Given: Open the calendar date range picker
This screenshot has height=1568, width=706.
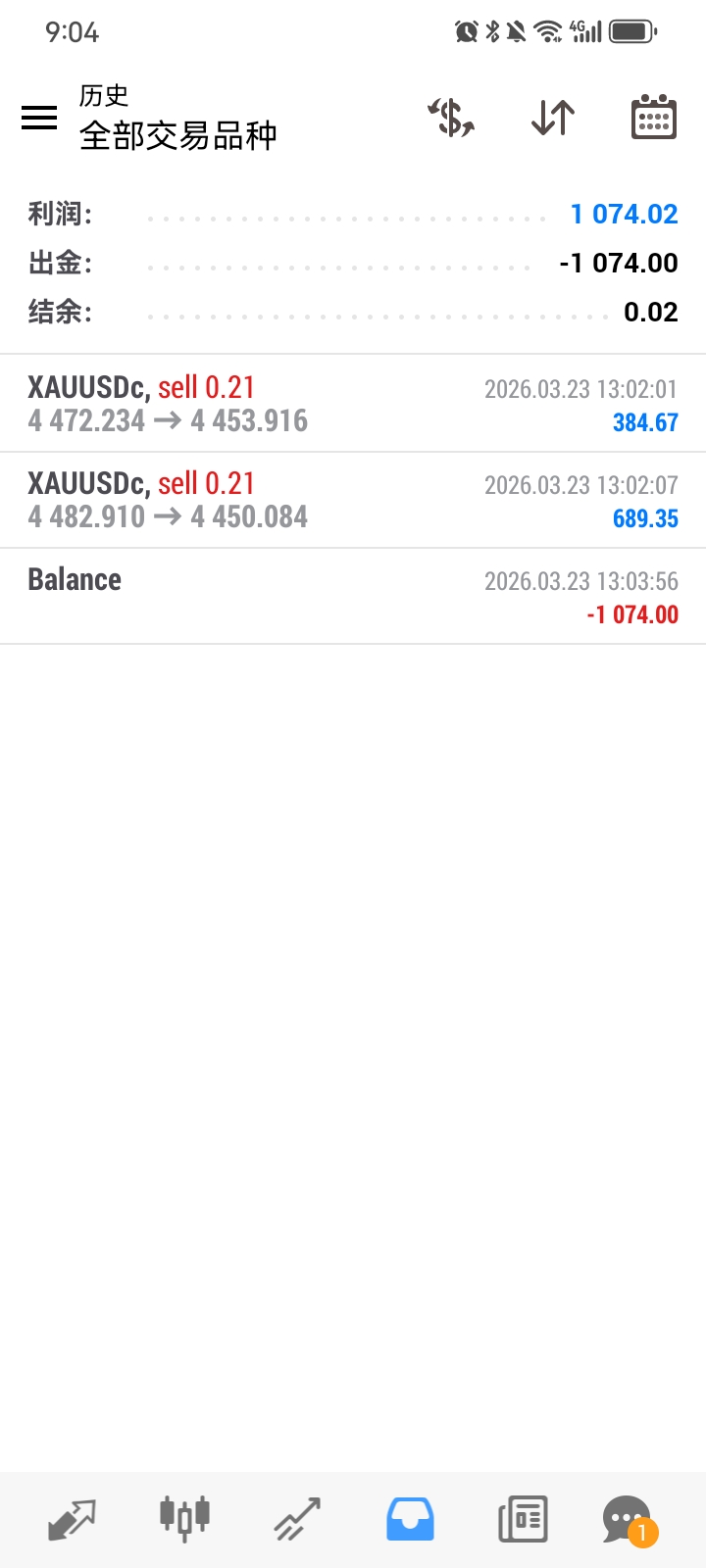Looking at the screenshot, I should coord(653,119).
